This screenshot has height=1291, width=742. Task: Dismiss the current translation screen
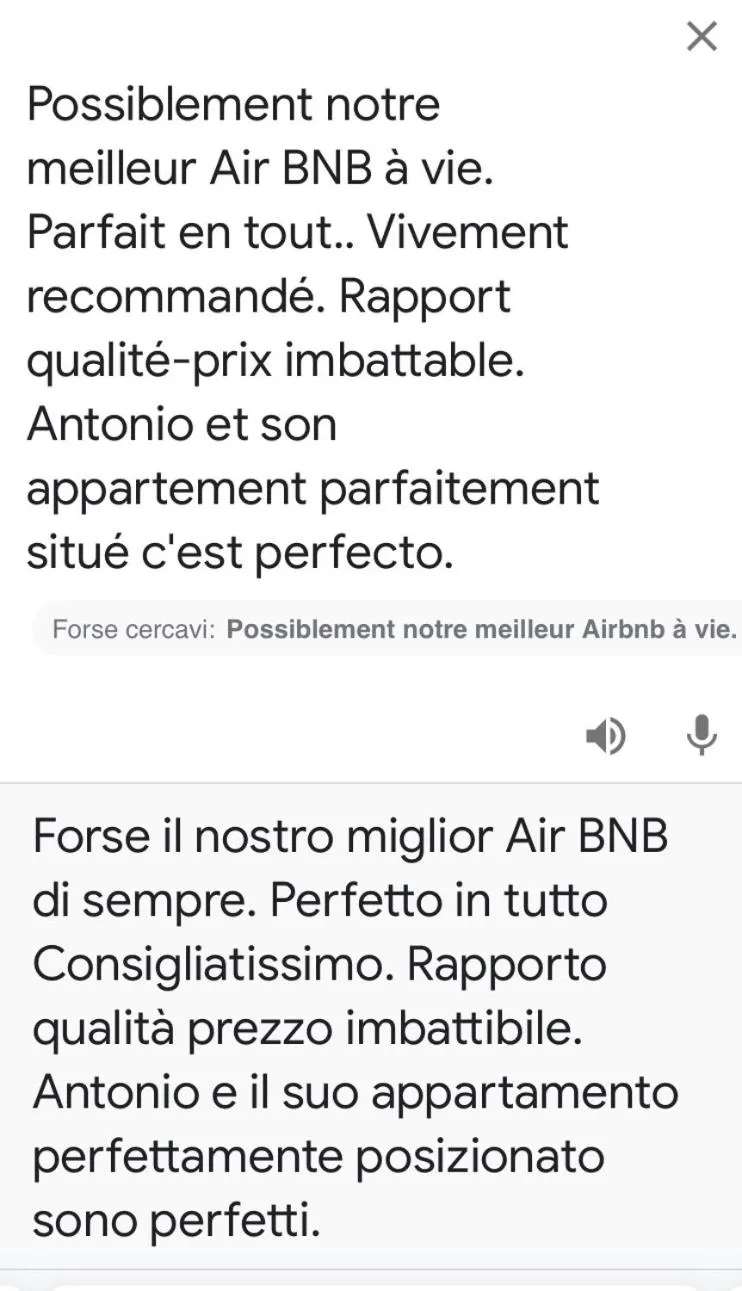point(702,37)
